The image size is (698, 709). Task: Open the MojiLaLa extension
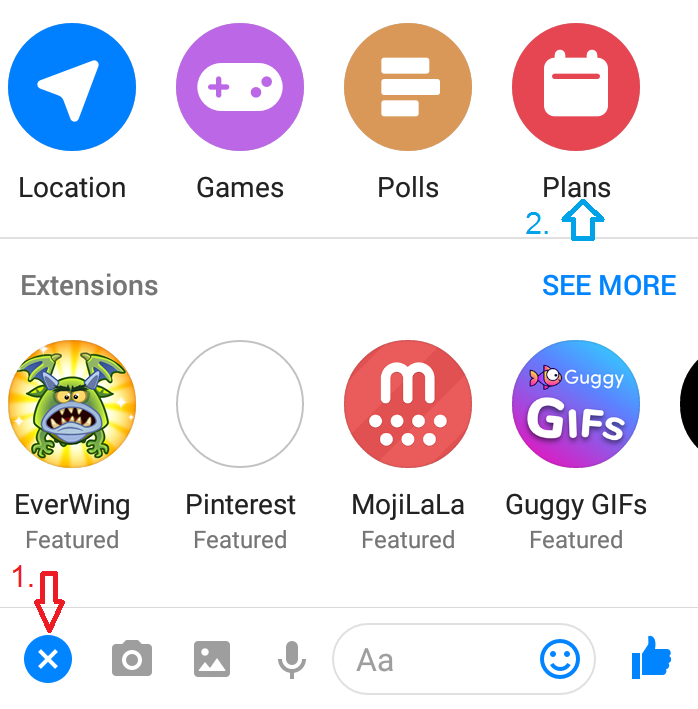pyautogui.click(x=408, y=404)
